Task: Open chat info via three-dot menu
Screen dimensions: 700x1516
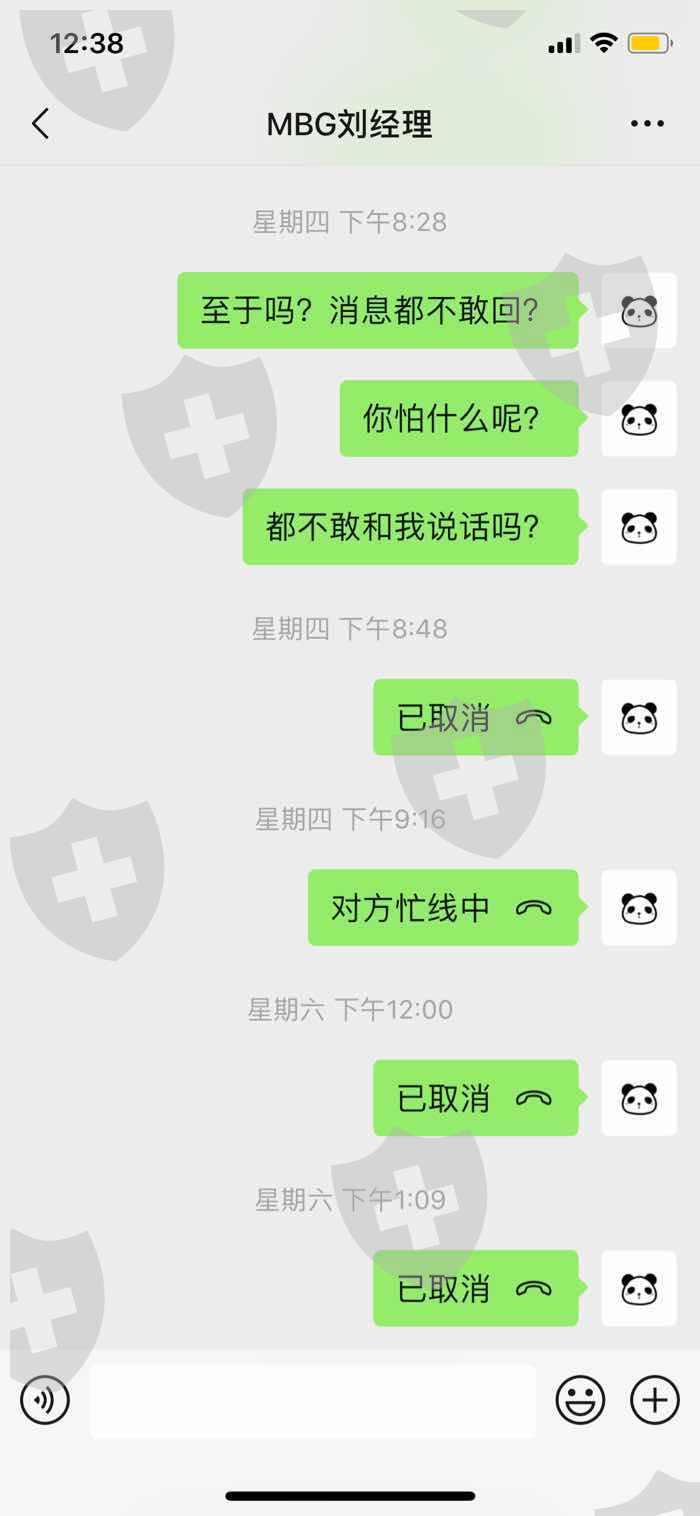Action: [647, 124]
